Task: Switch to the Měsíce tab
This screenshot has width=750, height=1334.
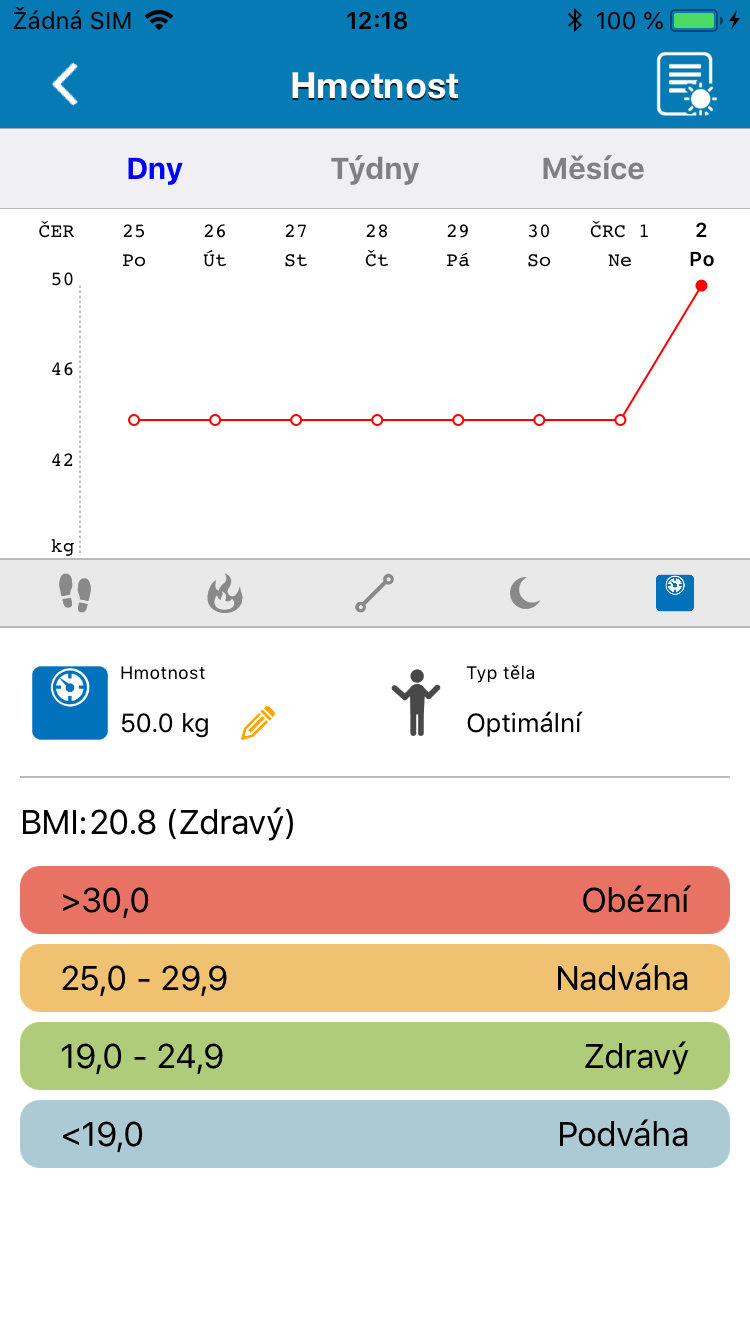Action: tap(593, 169)
